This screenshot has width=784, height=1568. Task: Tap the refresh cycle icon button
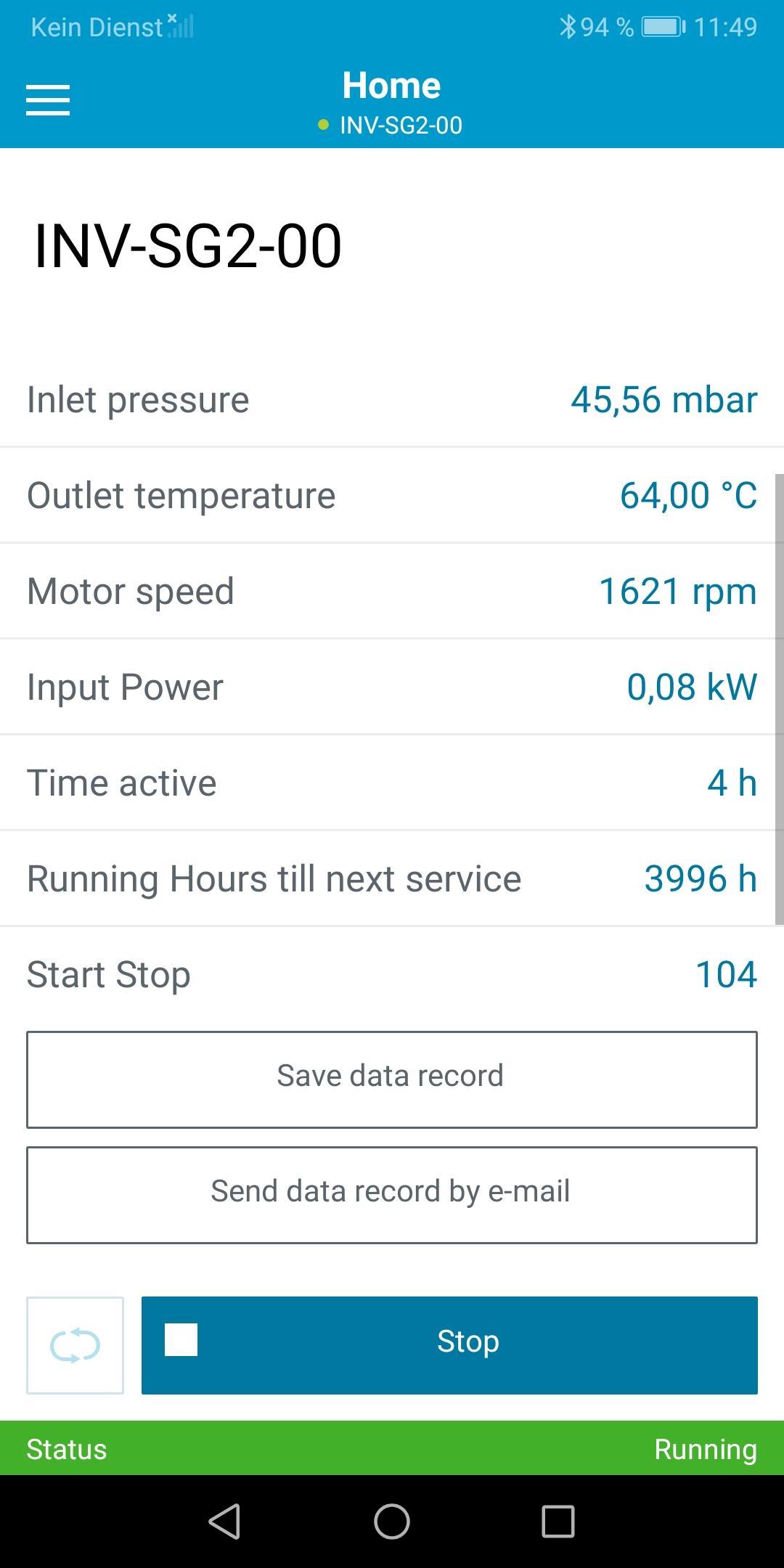(x=75, y=1344)
